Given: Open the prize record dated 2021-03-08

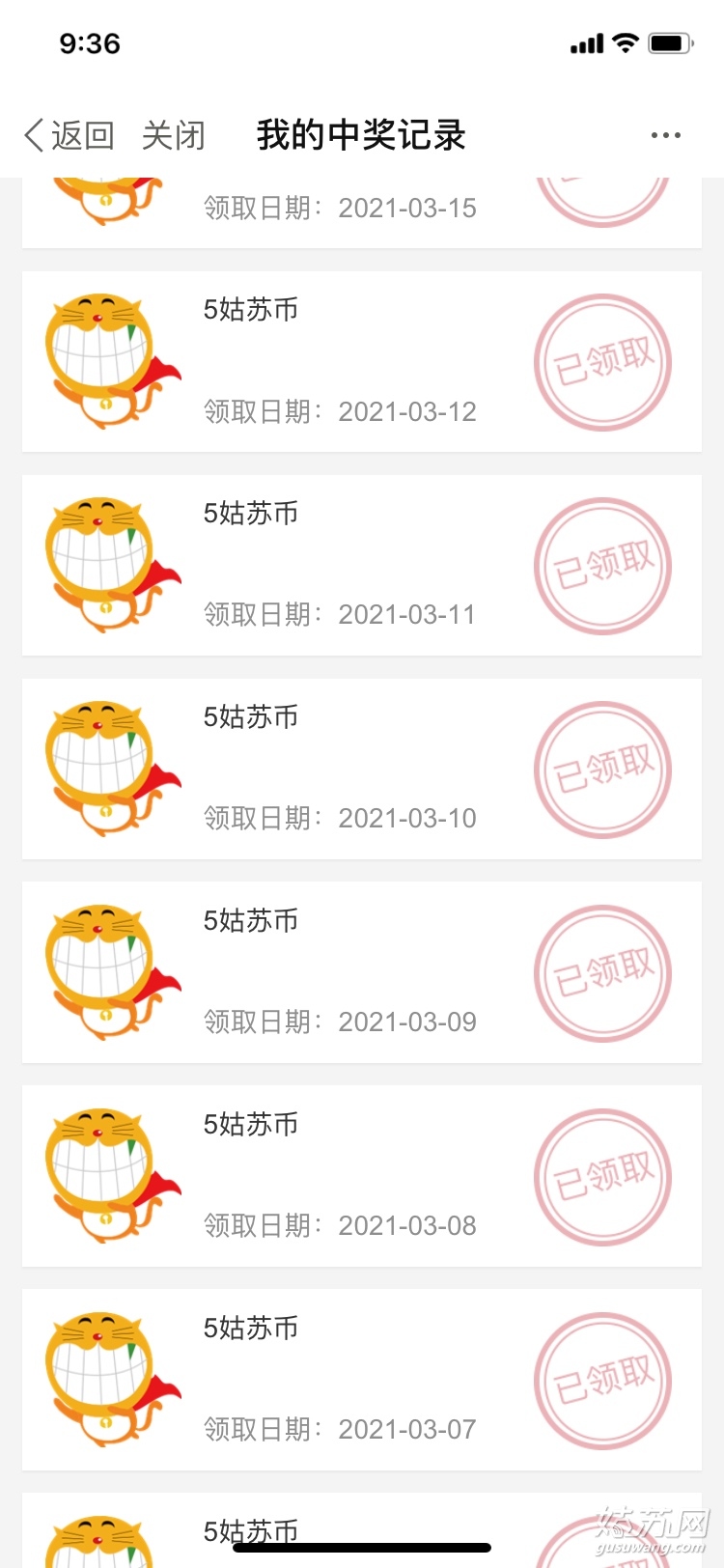Looking at the screenshot, I should coord(362,1176).
